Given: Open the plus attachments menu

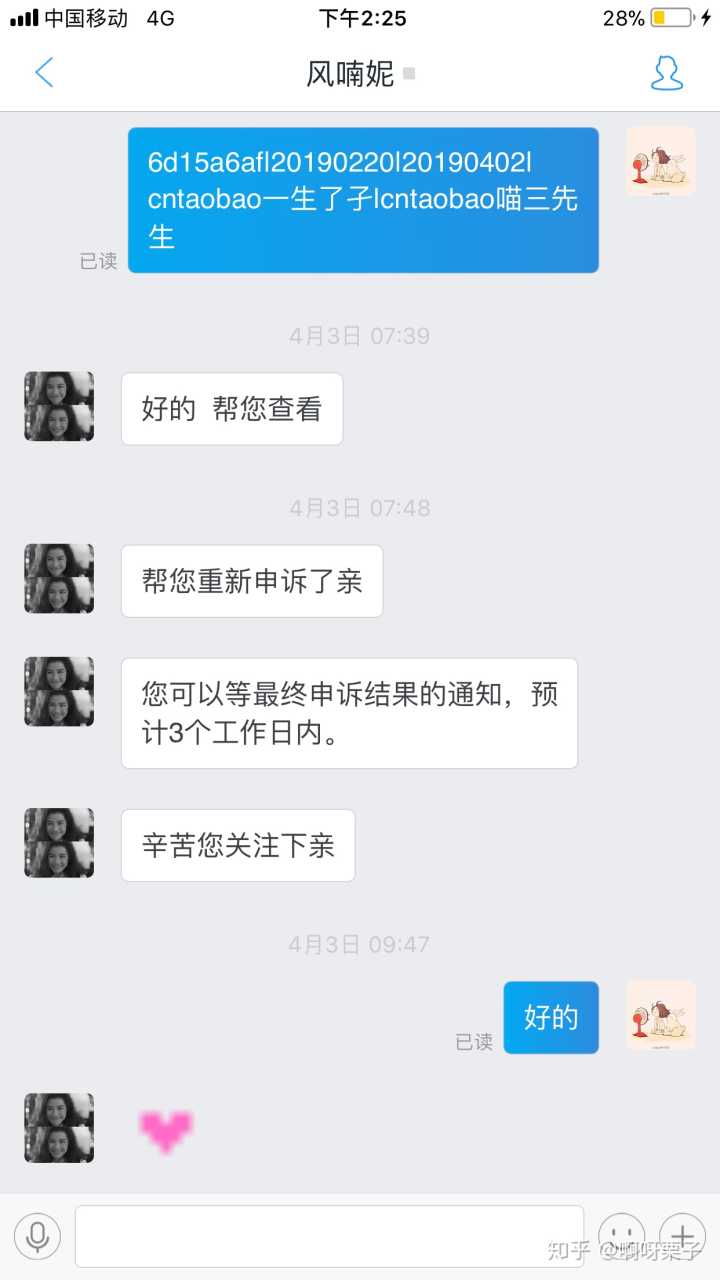Looking at the screenshot, I should [x=682, y=1236].
